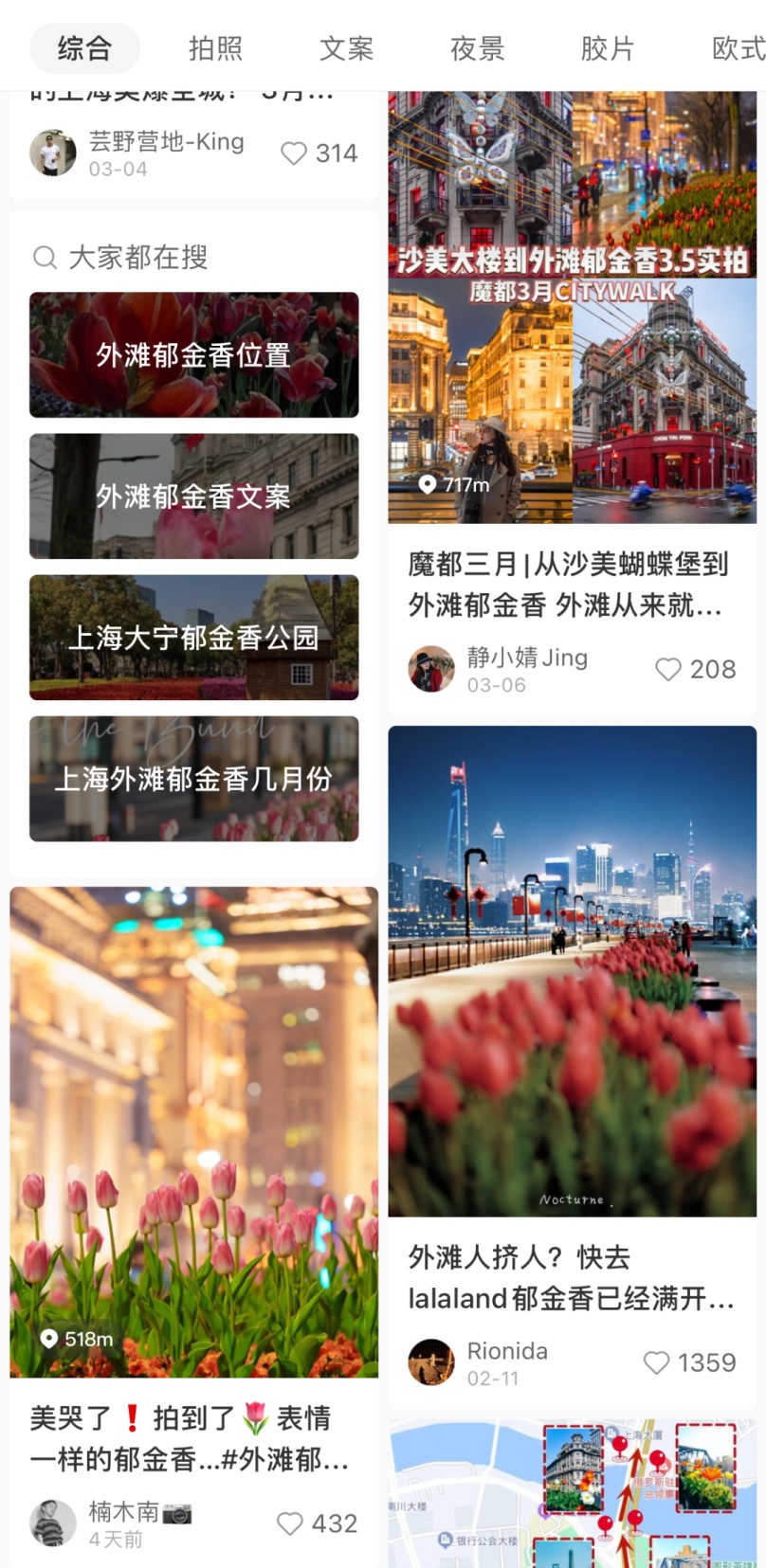Choose 上海外滩郁金香几月份 suggestion
Screen dimensions: 766x1568
193,779
